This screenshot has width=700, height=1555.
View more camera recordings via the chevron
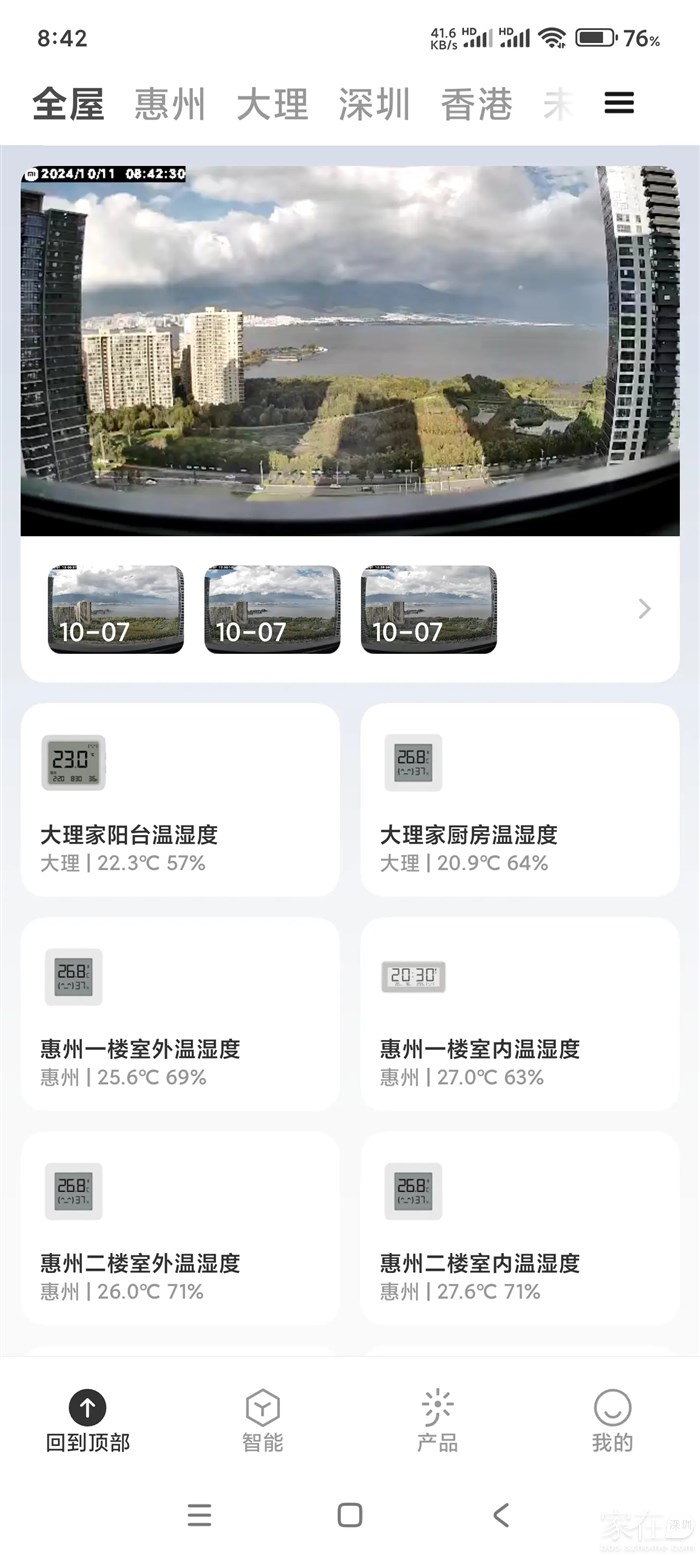click(x=644, y=609)
